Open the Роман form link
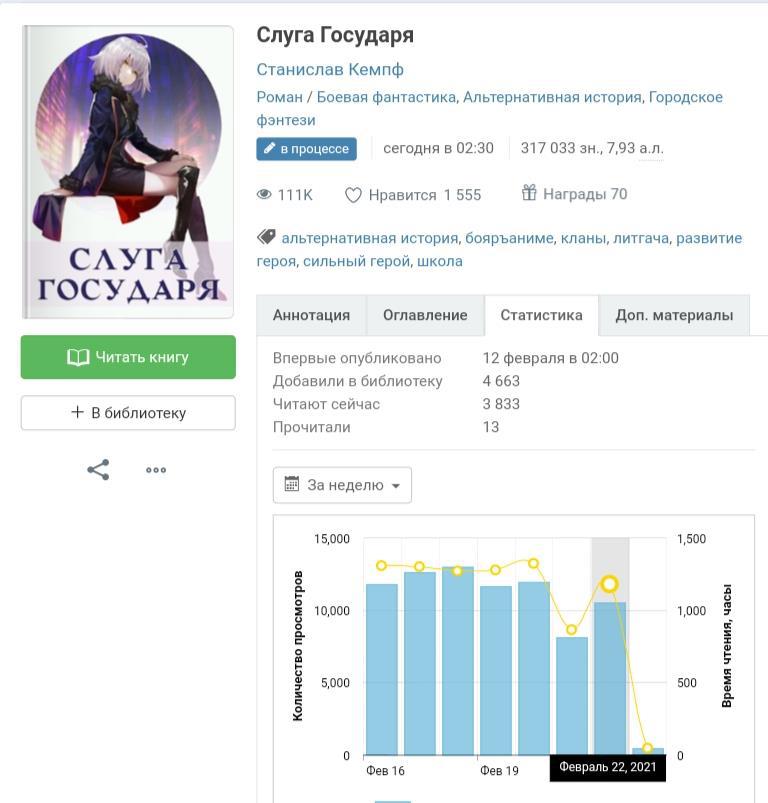The image size is (768, 803). click(279, 97)
